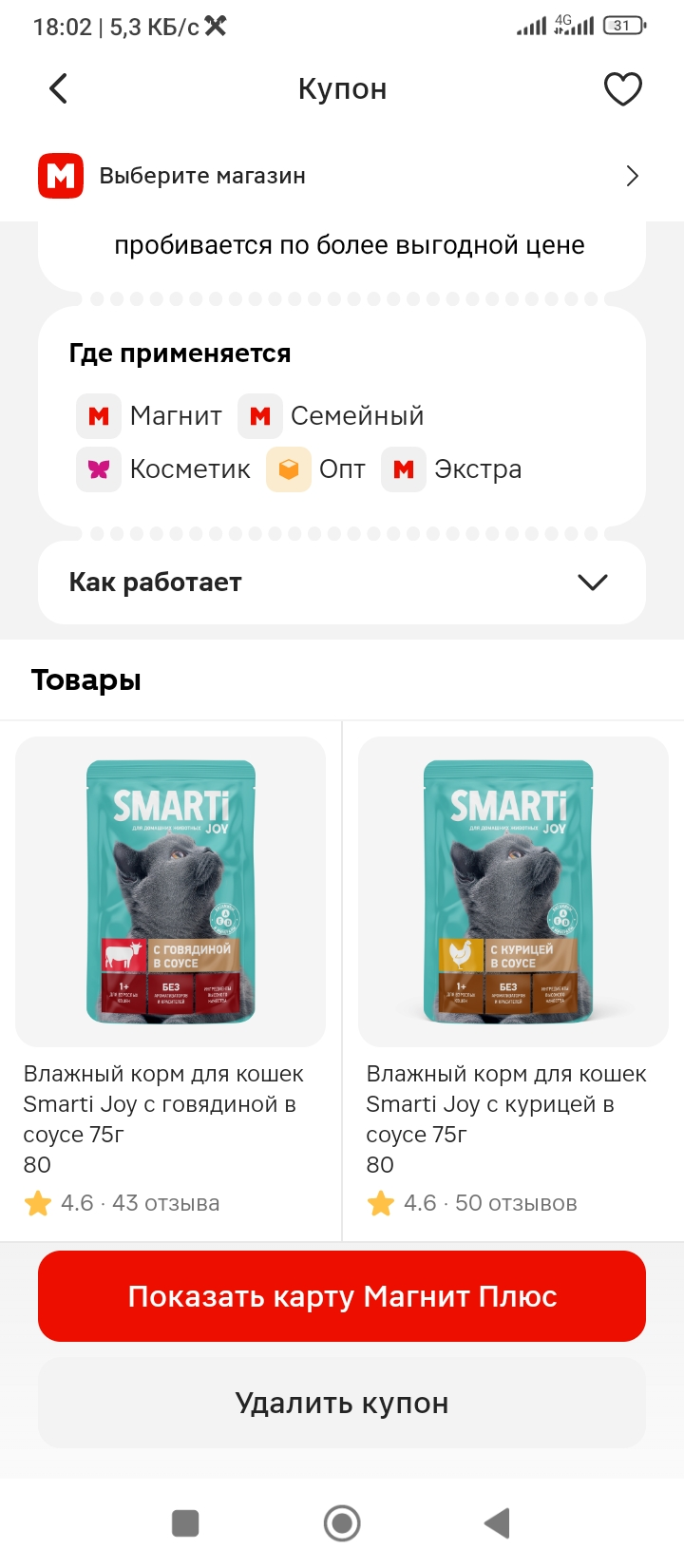Open the Smarti Joy с курицей product card
Viewport: 684px width, 1568px height.
(513, 980)
